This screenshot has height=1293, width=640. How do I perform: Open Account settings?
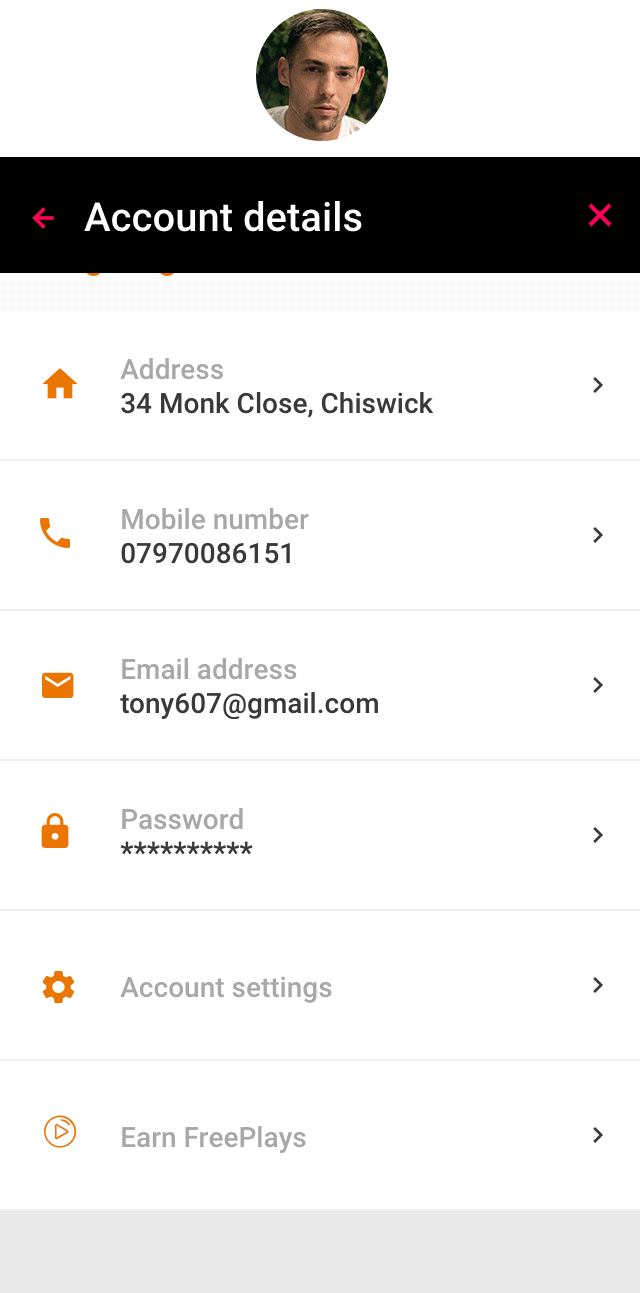coord(320,986)
